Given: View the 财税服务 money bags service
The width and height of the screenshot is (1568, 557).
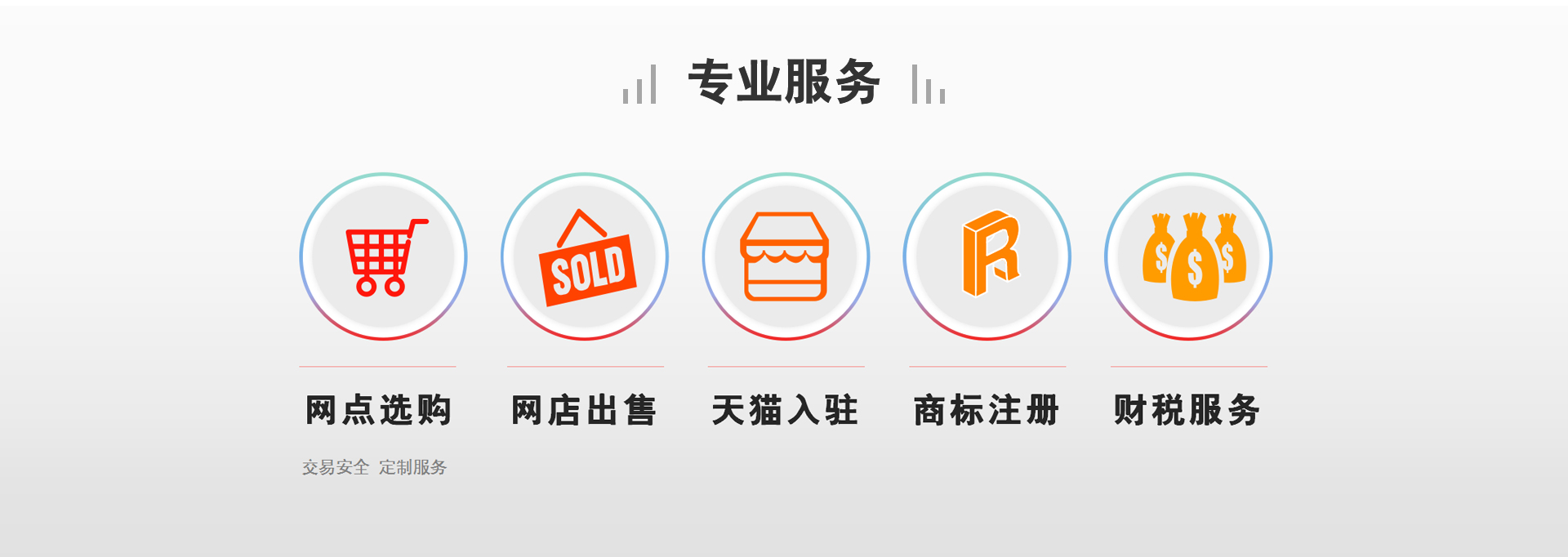Looking at the screenshot, I should point(1188,256).
